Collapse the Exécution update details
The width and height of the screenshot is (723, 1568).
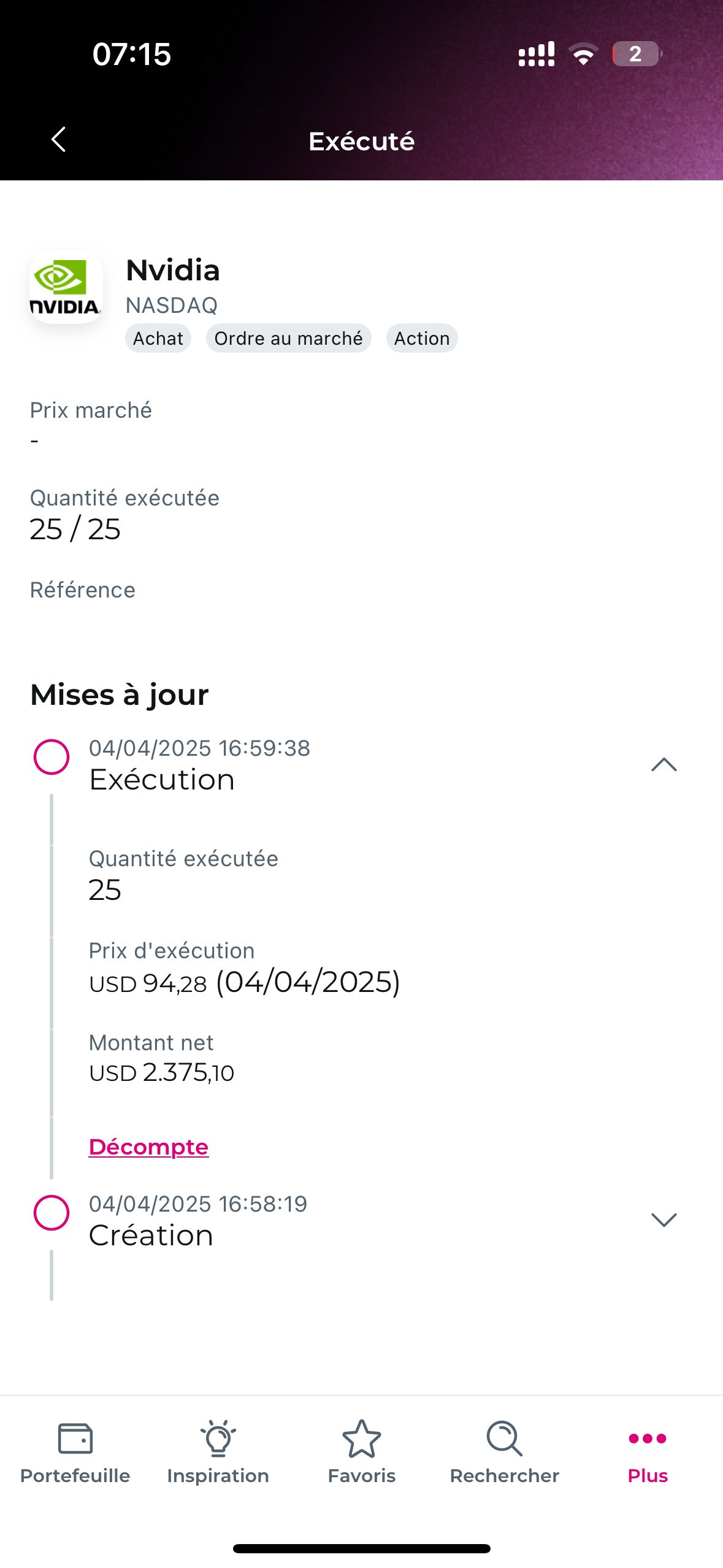[664, 764]
